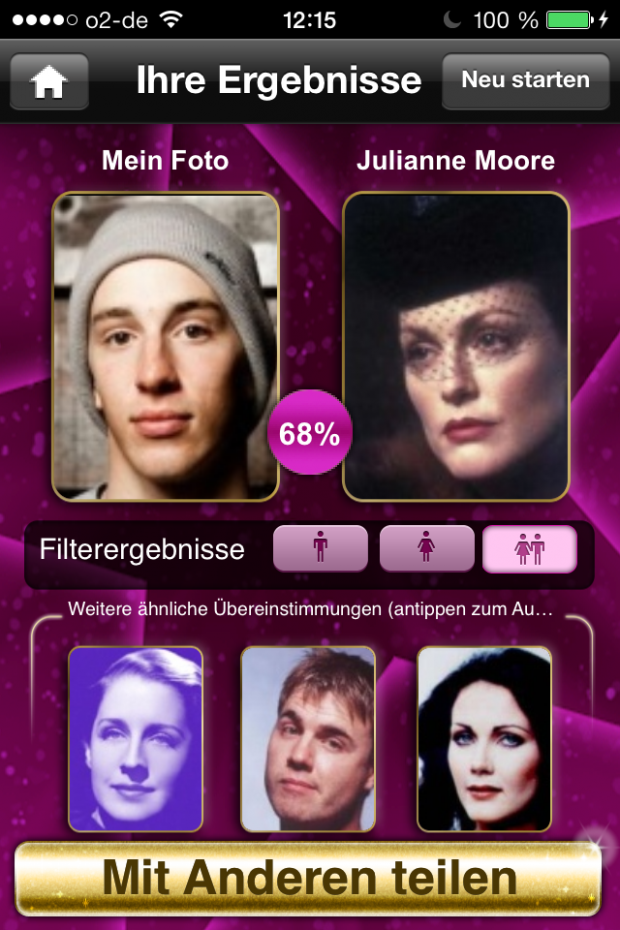Select the short-haired man match thumbnail
Screen dimensions: 620x930
(x=308, y=739)
